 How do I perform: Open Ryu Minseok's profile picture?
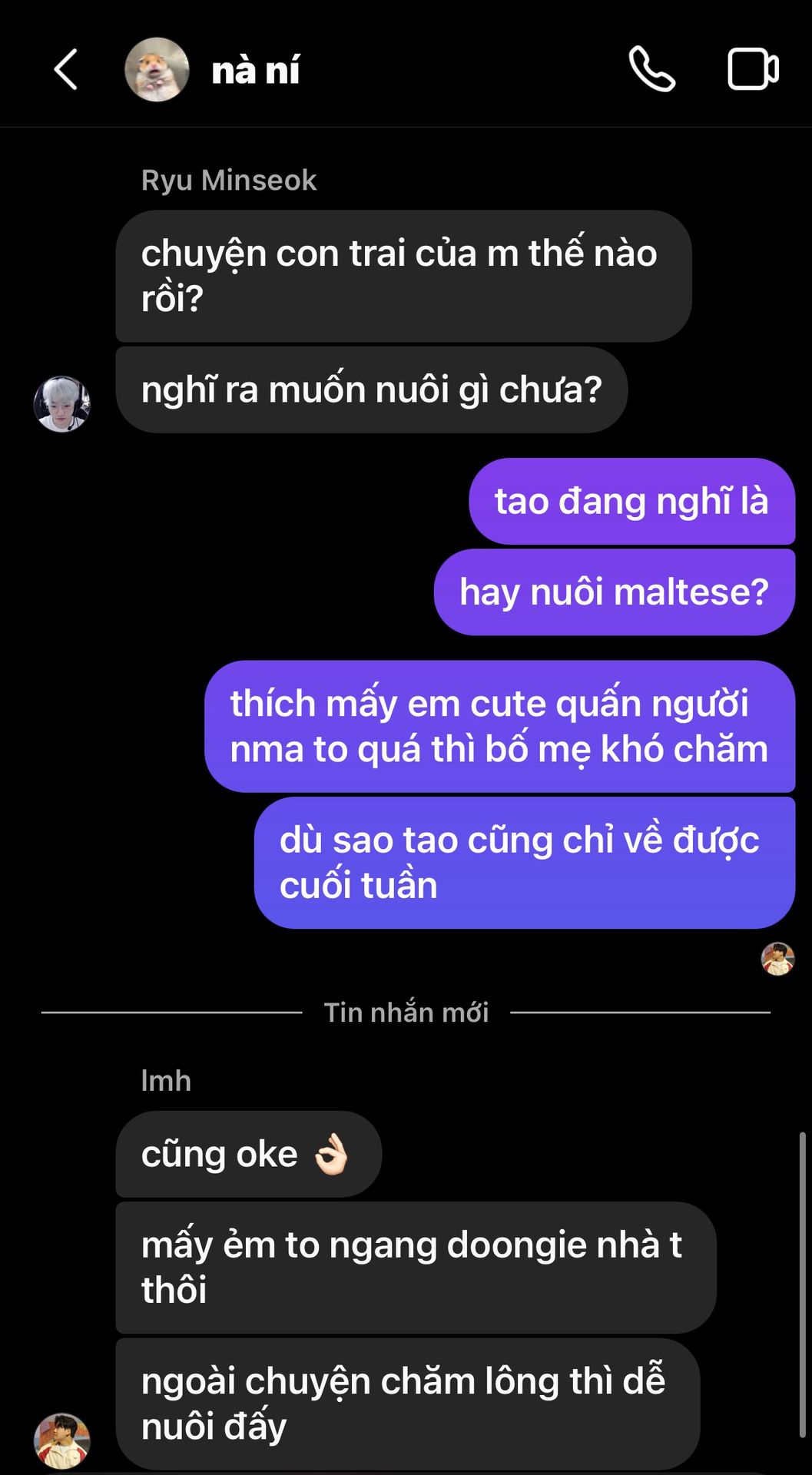62,403
